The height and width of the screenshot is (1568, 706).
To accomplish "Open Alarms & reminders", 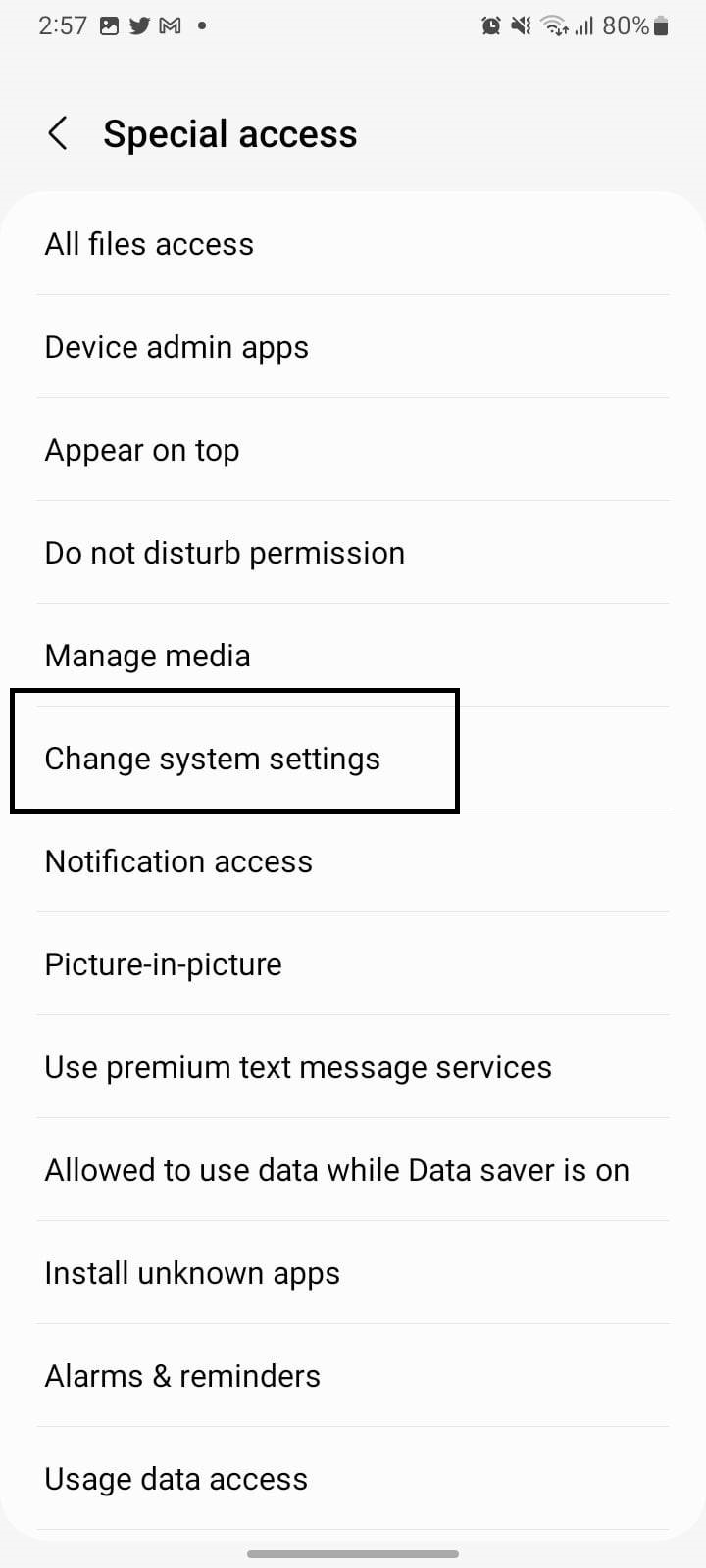I will point(353,1375).
